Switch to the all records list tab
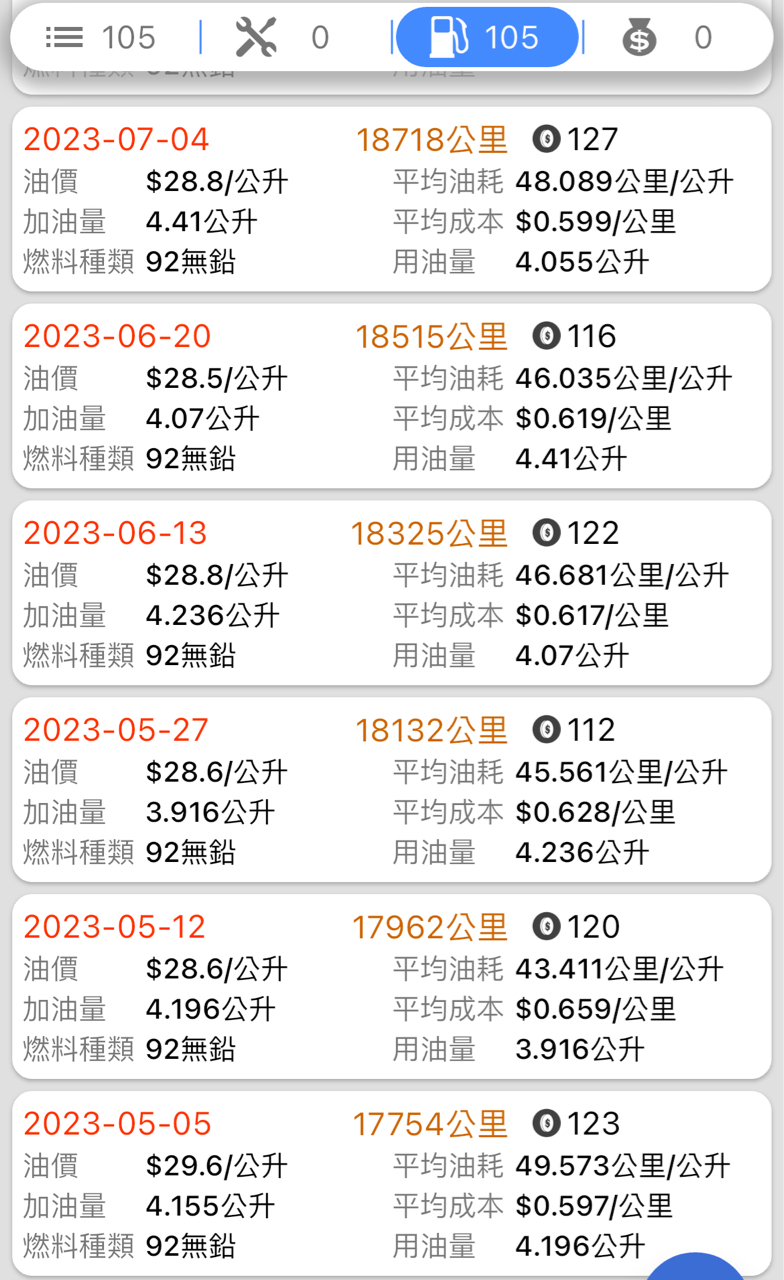 tap(101, 38)
